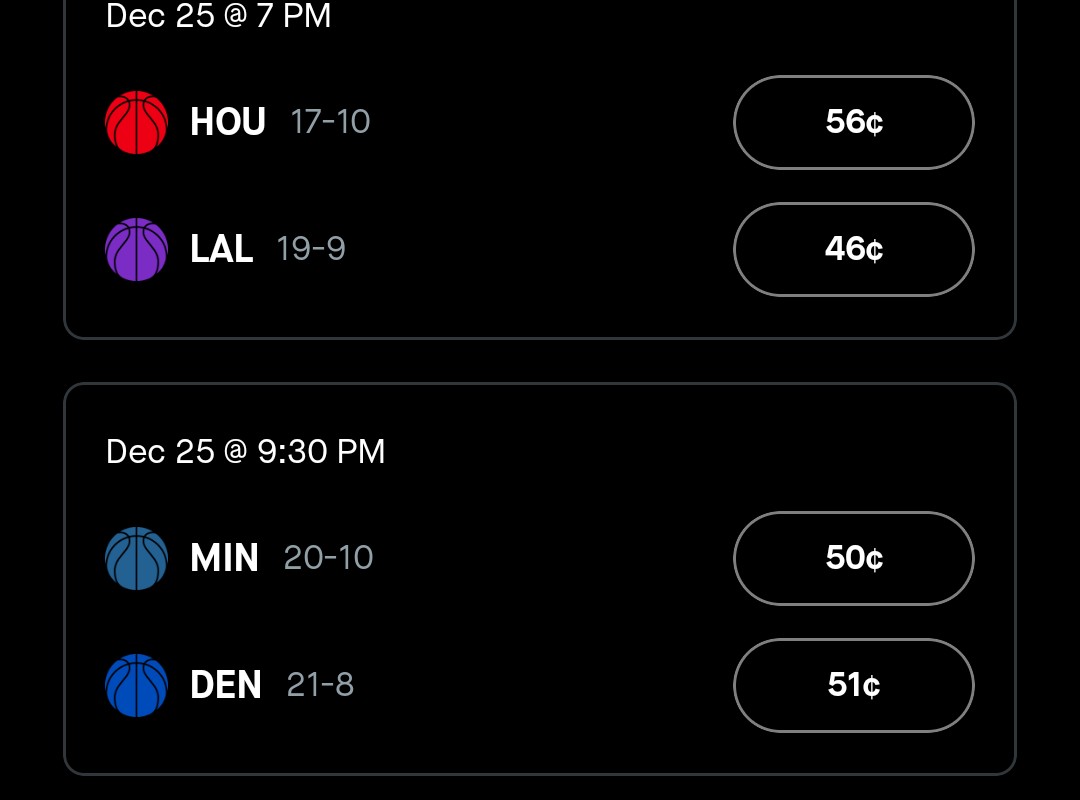Tap the LAL 46¢ price button
Image resolution: width=1080 pixels, height=800 pixels.
[853, 249]
